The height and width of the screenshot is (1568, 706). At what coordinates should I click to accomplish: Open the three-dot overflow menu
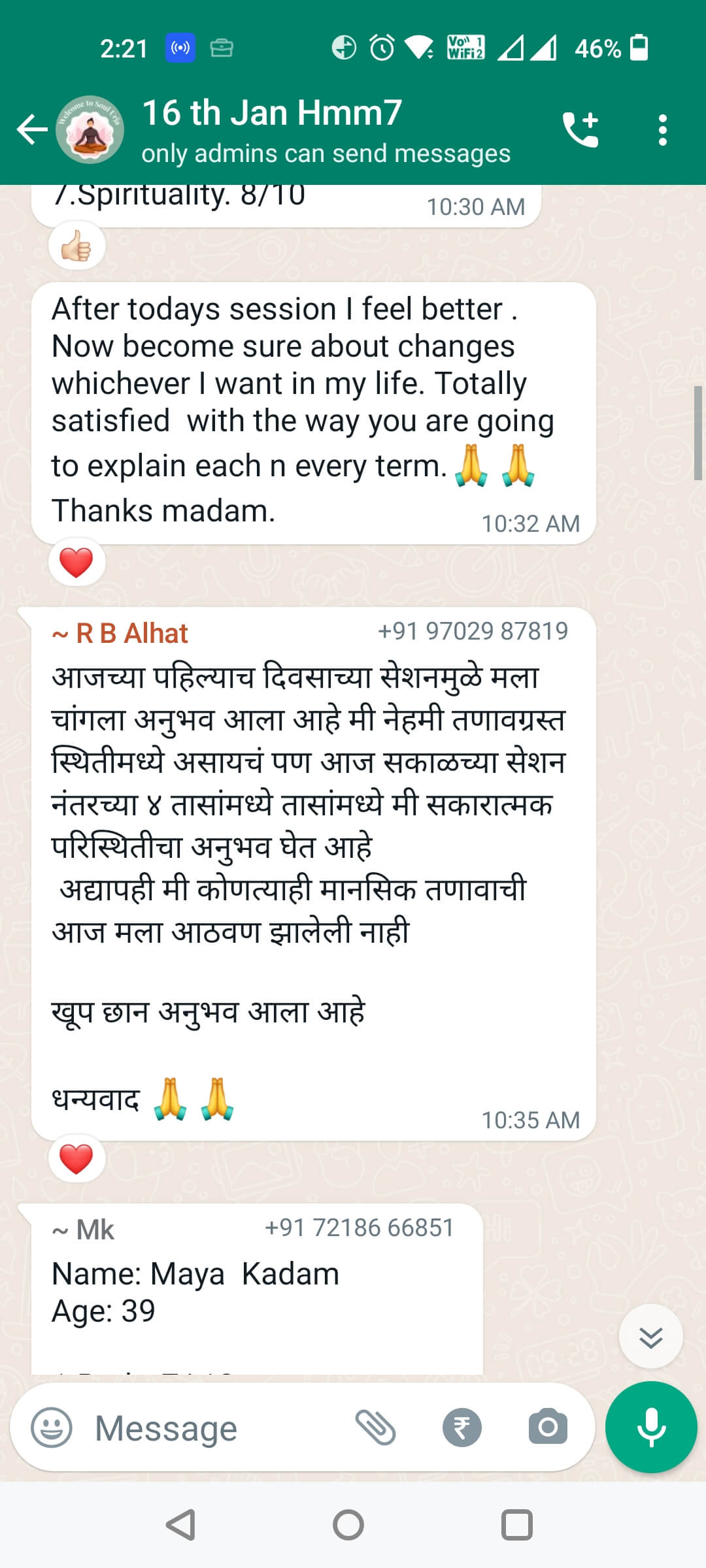pyautogui.click(x=663, y=130)
